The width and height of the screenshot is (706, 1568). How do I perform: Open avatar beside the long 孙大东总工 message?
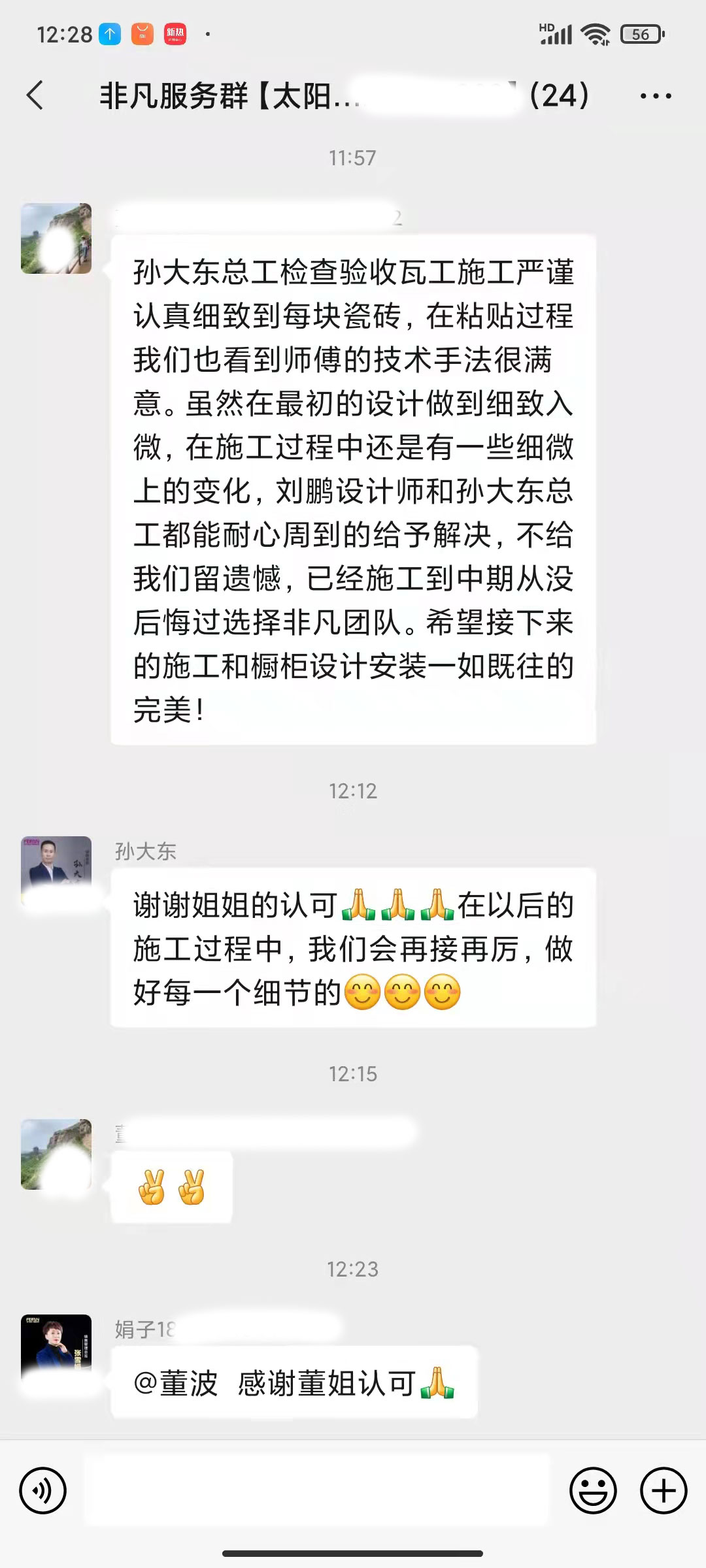[56, 238]
